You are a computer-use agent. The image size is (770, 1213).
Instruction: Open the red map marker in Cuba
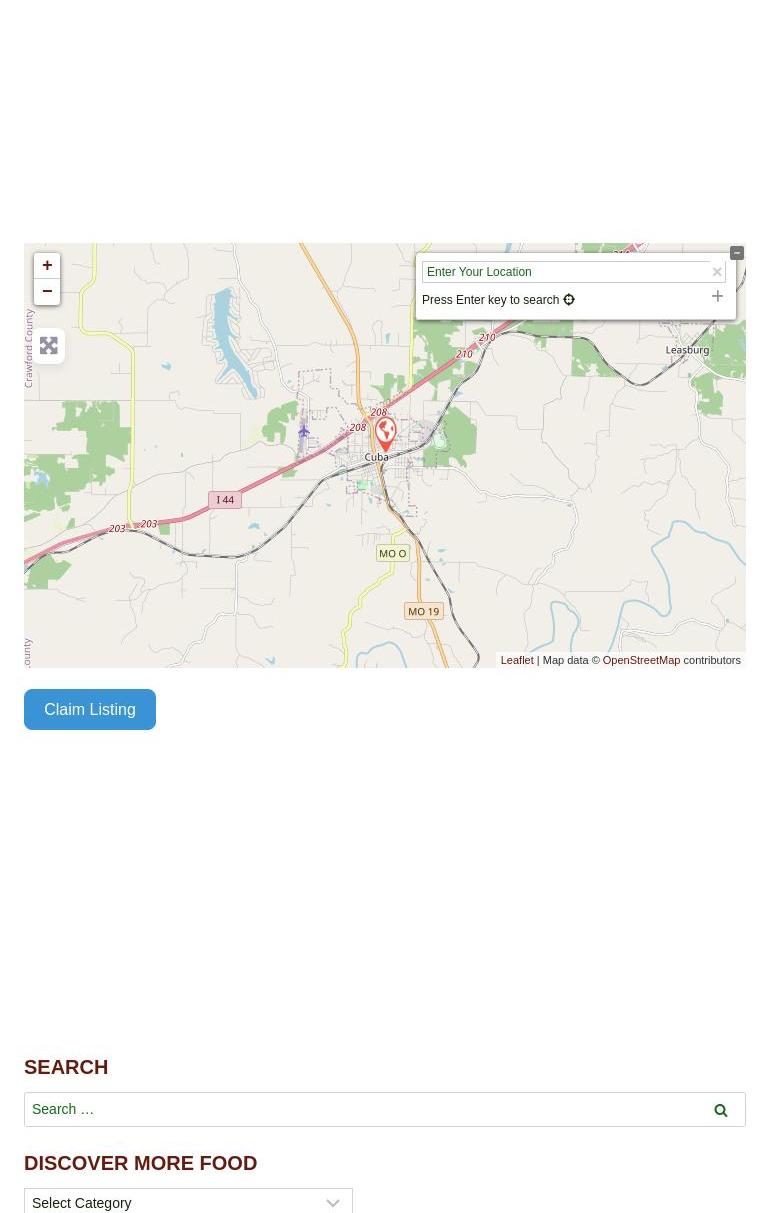coord(385,434)
